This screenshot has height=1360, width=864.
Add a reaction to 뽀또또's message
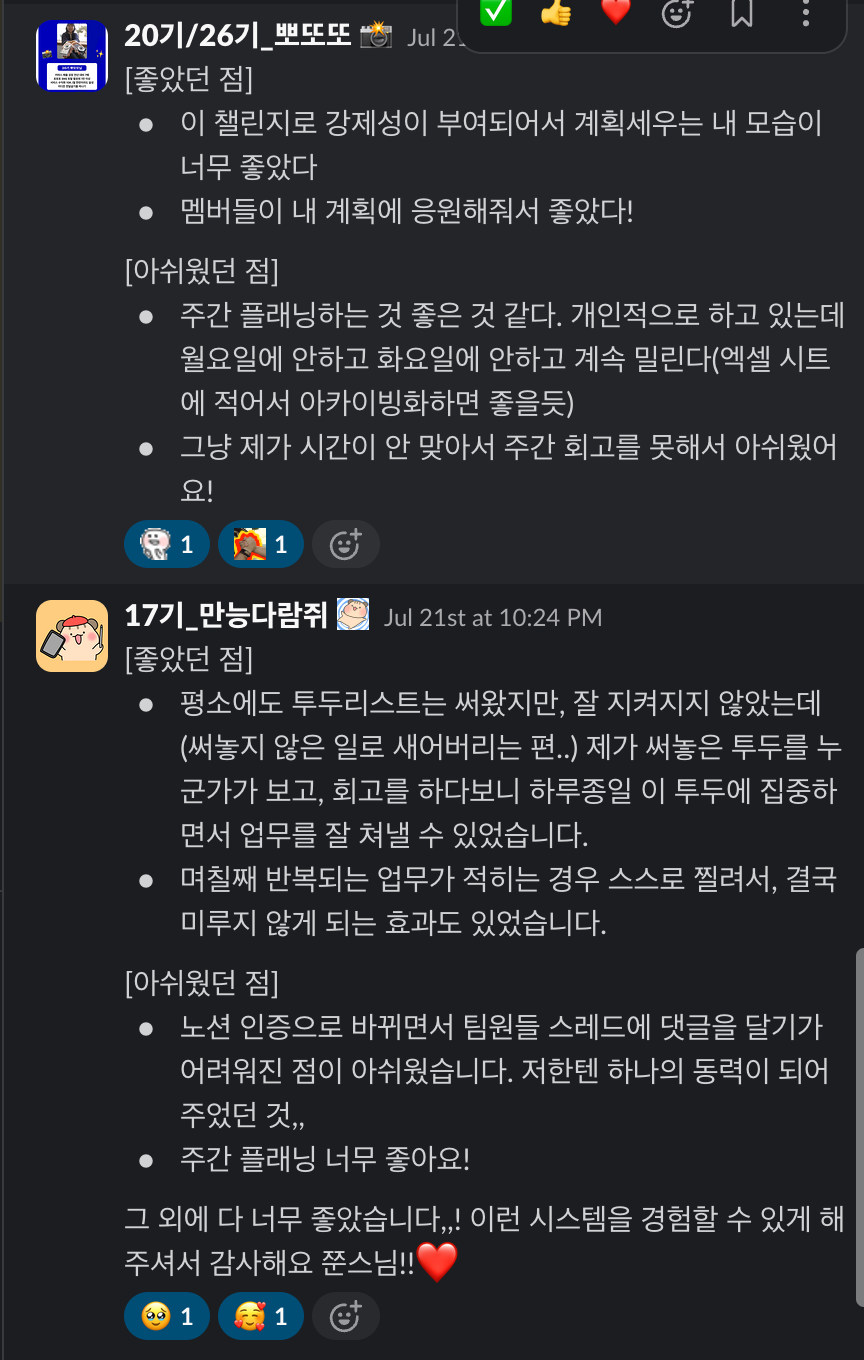pyautogui.click(x=346, y=545)
